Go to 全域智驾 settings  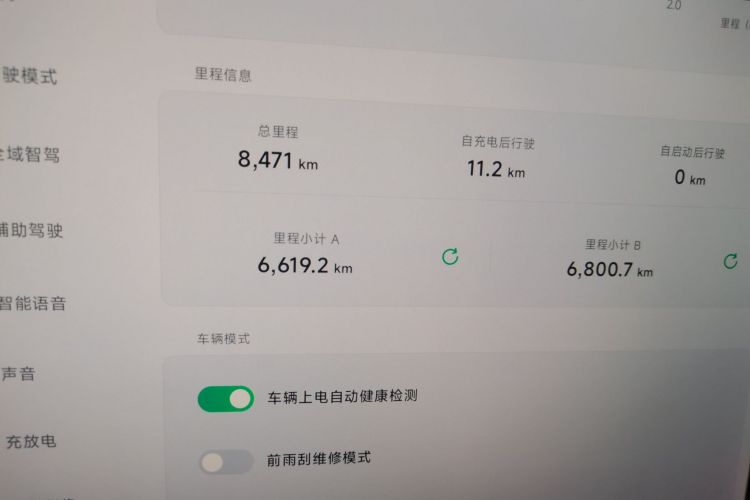click(x=29, y=154)
